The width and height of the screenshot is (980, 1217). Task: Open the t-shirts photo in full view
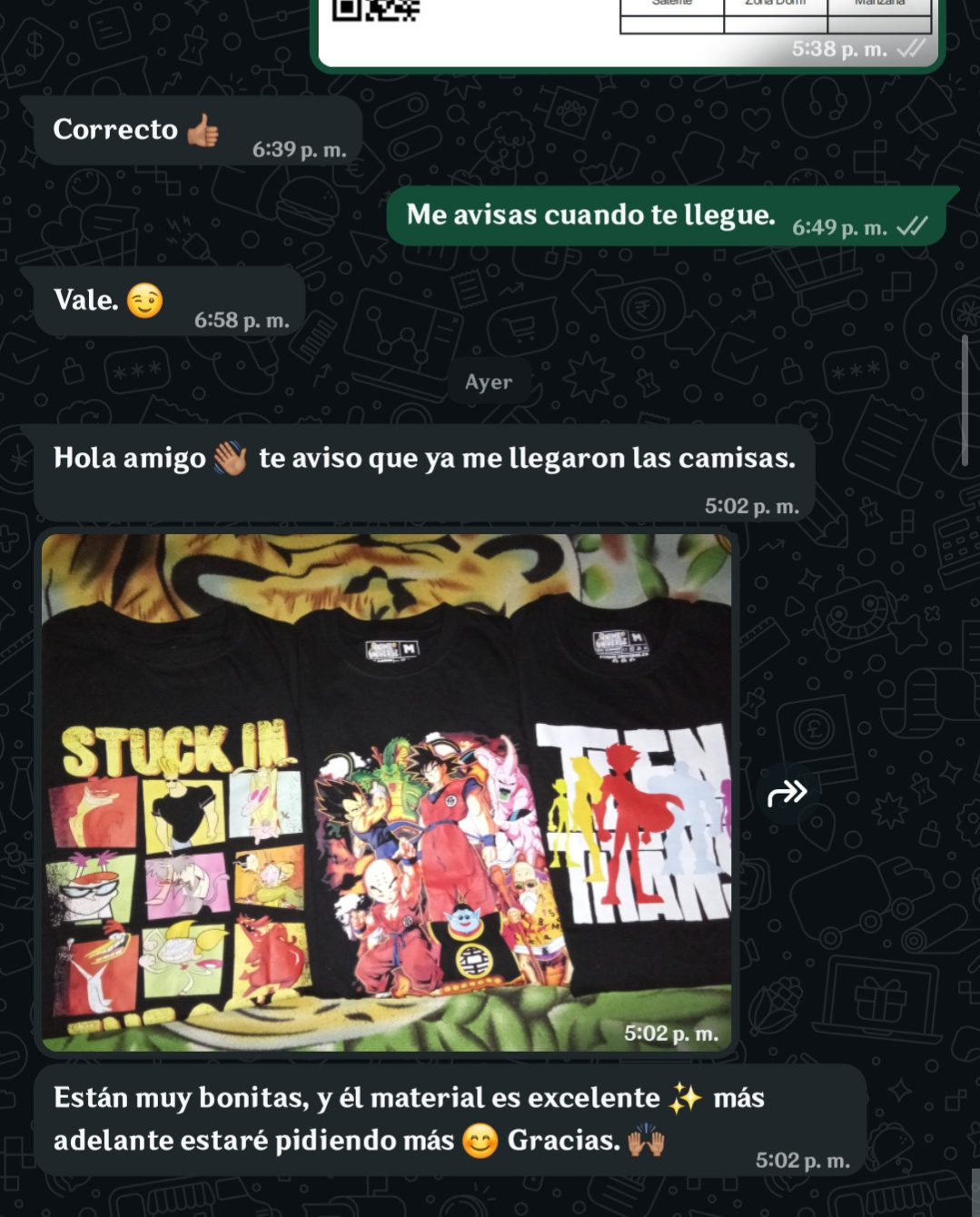386,792
